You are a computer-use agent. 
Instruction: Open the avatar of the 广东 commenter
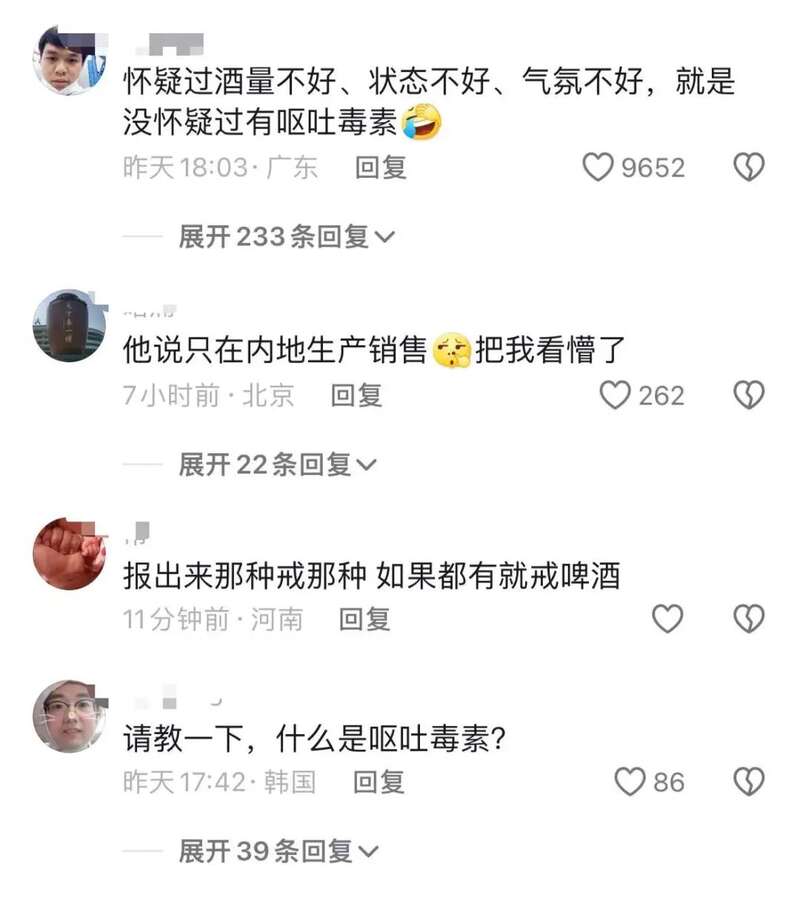tap(69, 59)
